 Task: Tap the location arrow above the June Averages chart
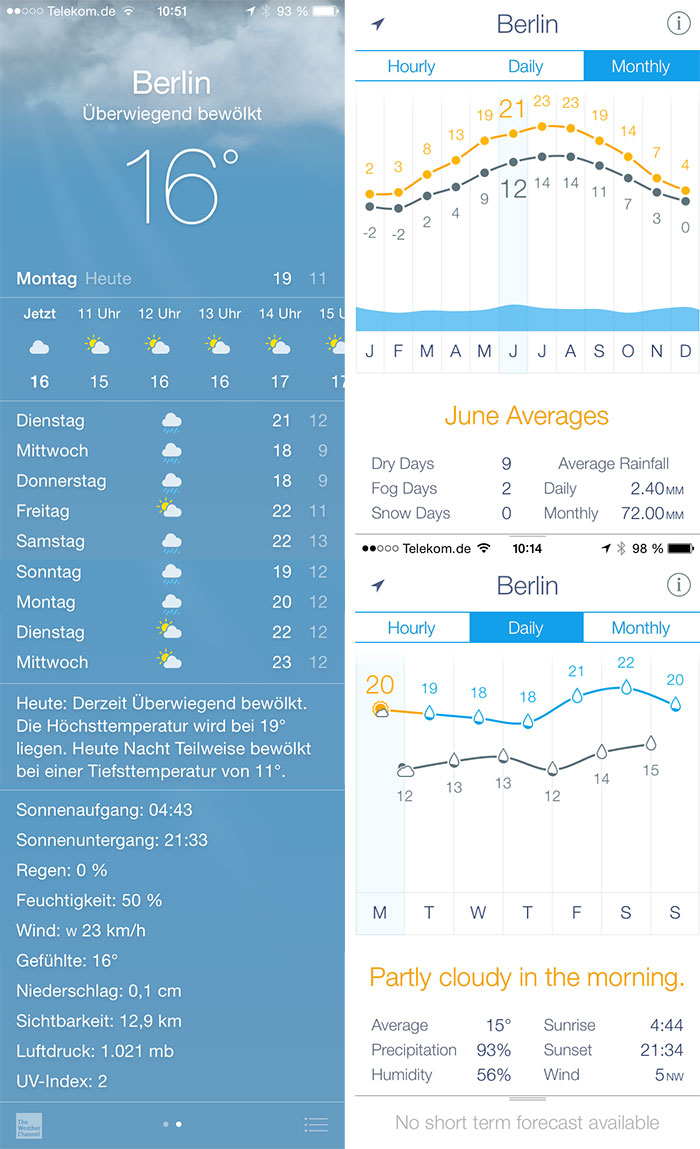(378, 24)
